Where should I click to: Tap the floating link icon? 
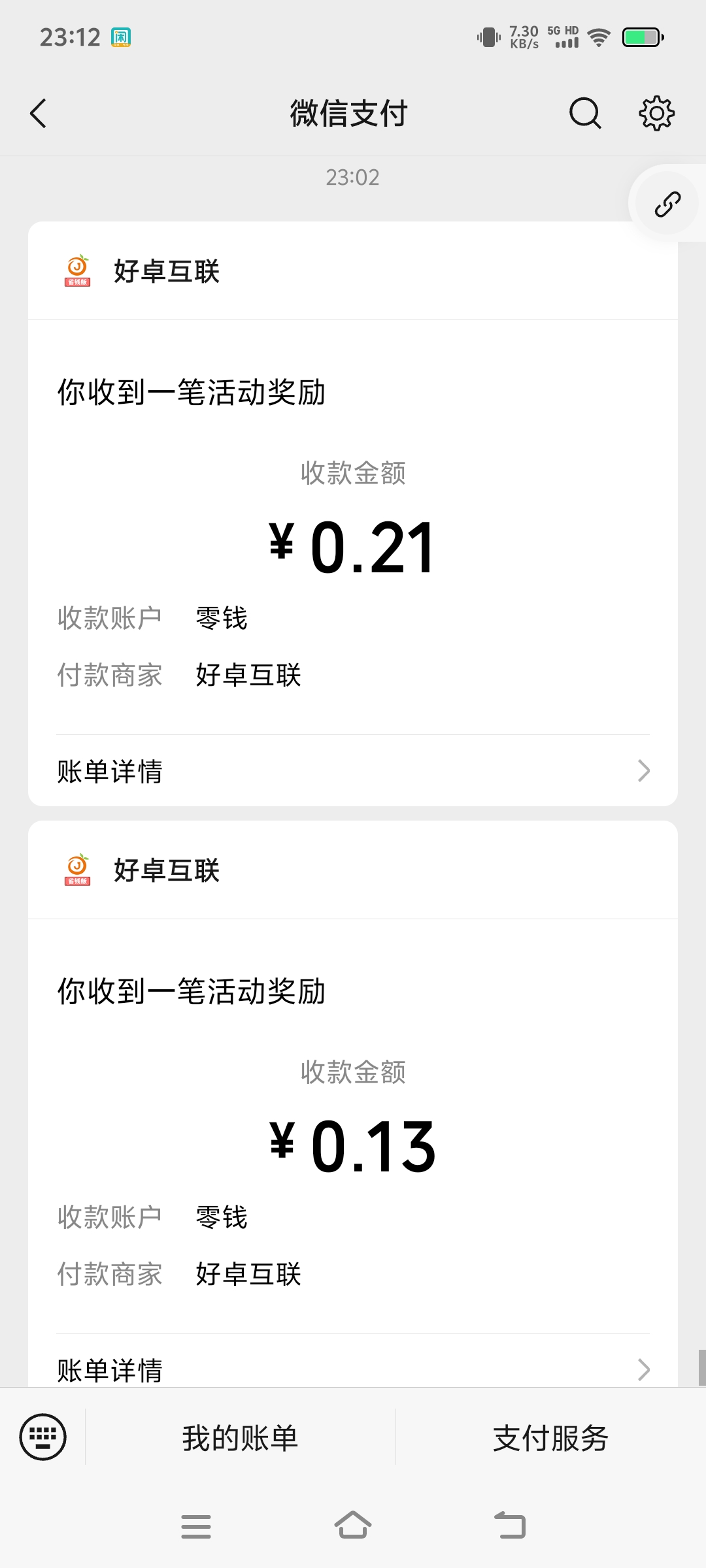[x=667, y=204]
